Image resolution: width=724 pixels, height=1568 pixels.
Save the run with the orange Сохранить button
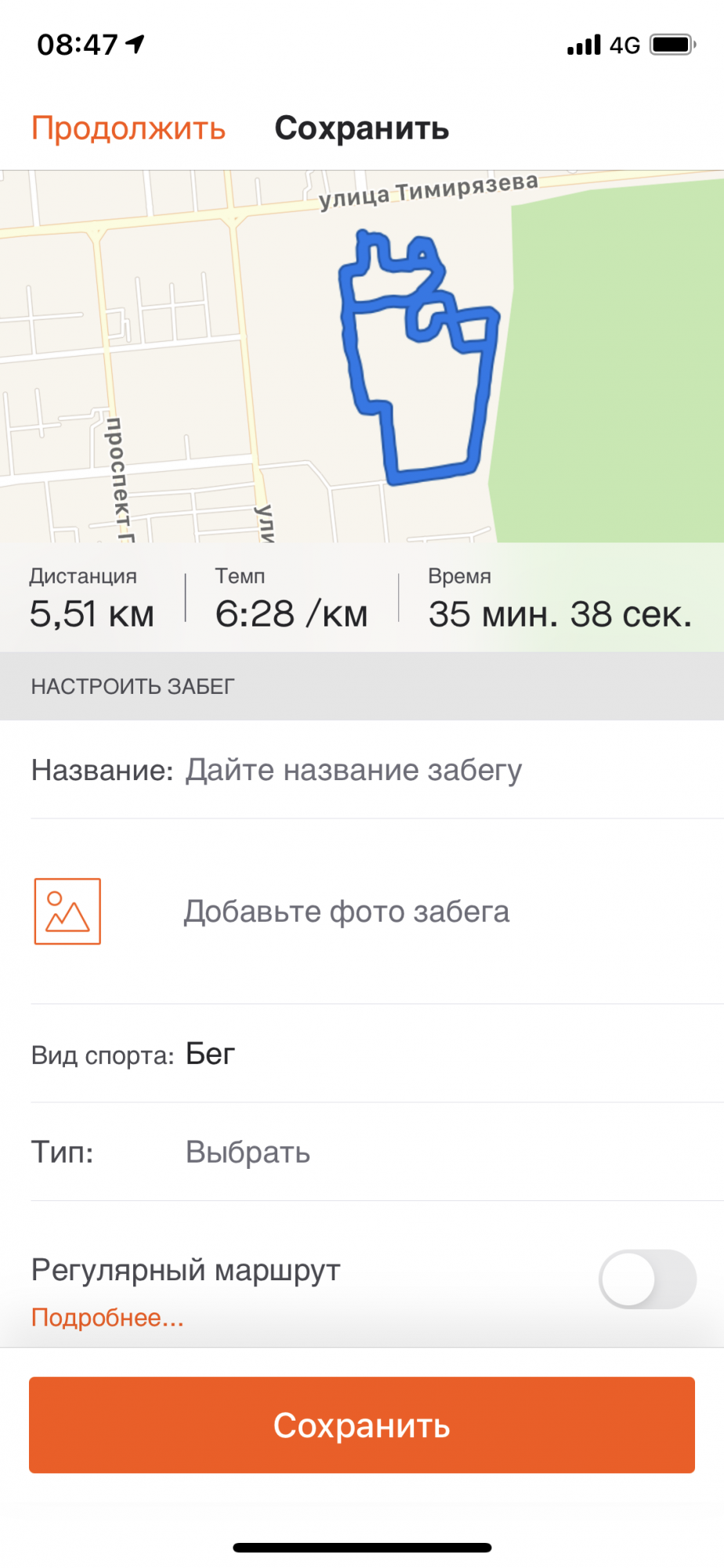362,1425
